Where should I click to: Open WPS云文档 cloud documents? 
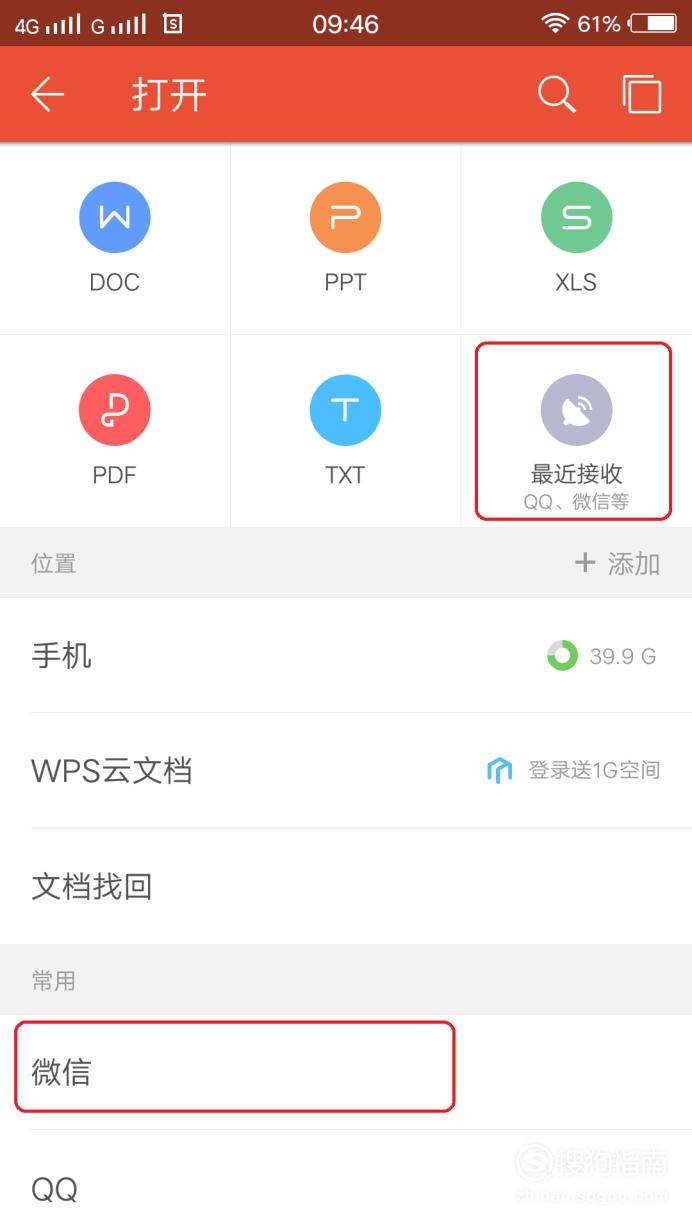346,771
